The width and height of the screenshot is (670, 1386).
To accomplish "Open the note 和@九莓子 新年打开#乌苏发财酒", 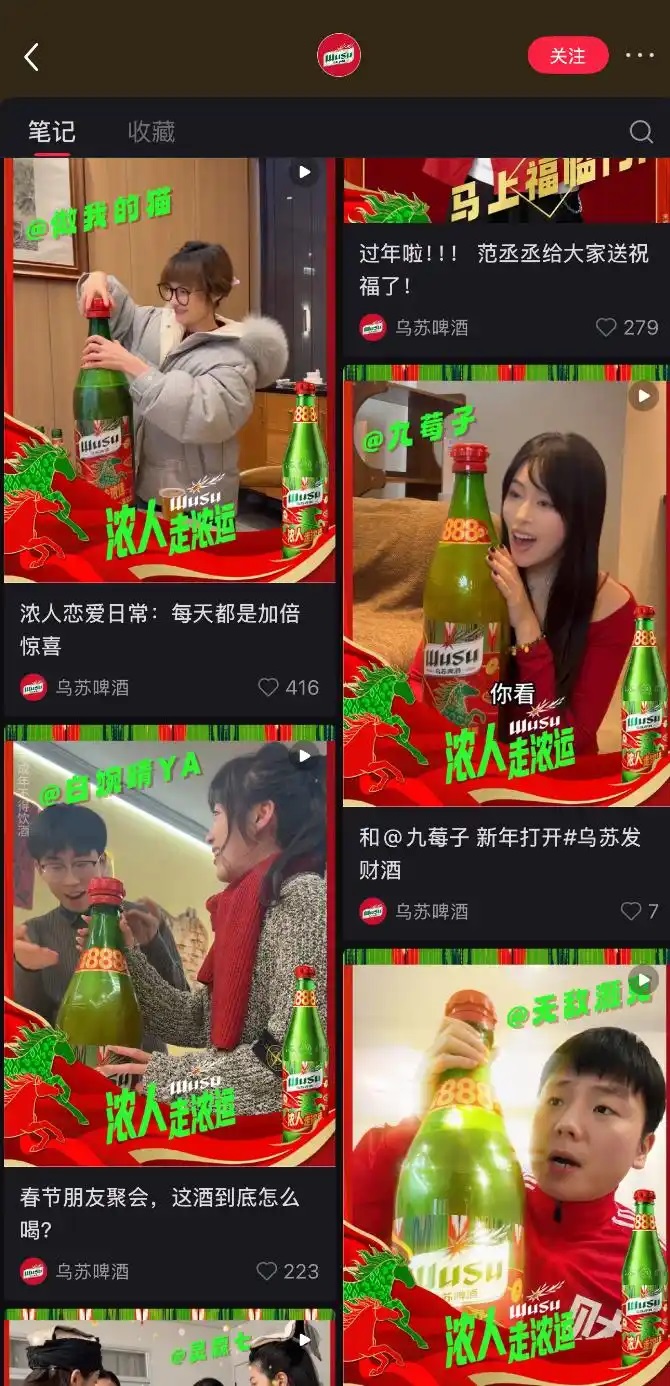I will click(504, 853).
